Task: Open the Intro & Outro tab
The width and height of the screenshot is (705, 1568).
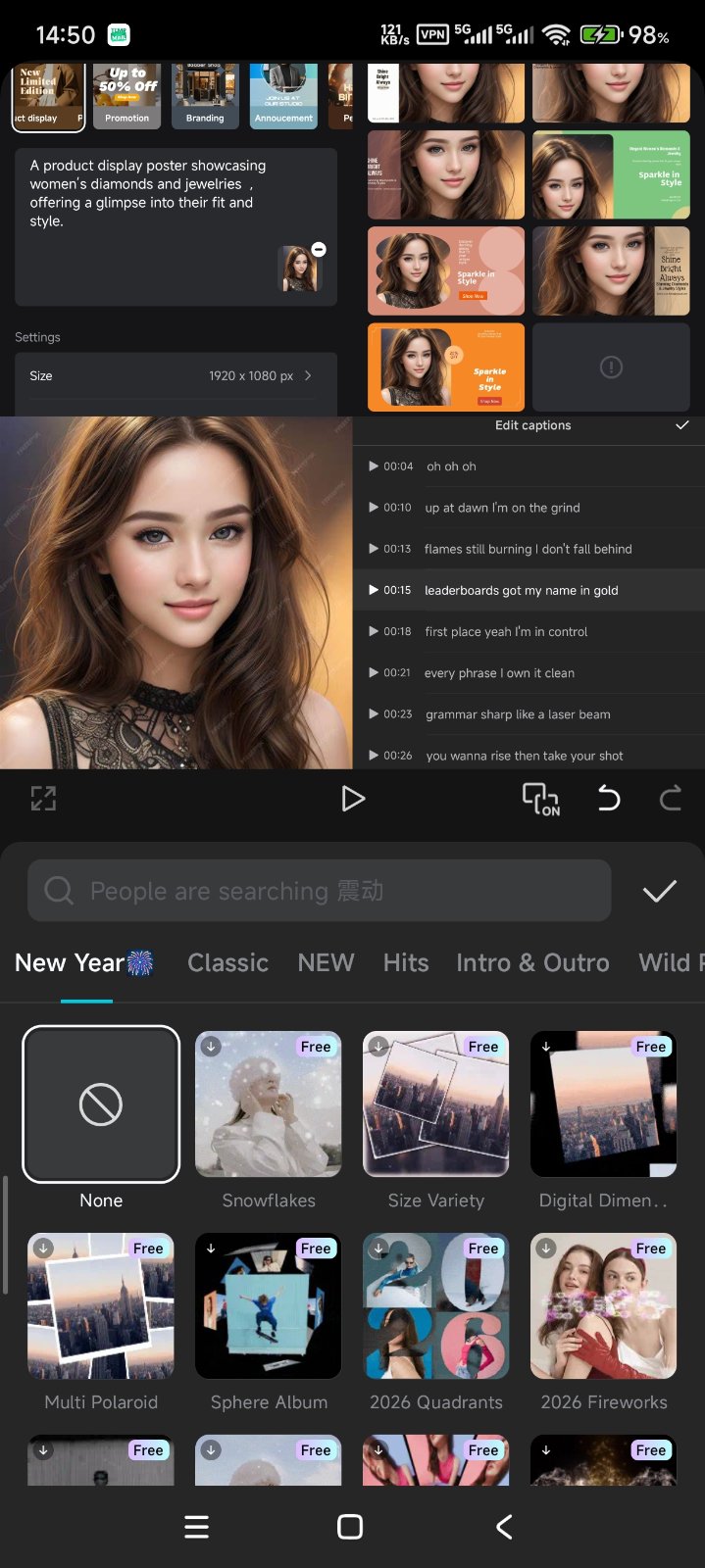Action: click(x=532, y=962)
